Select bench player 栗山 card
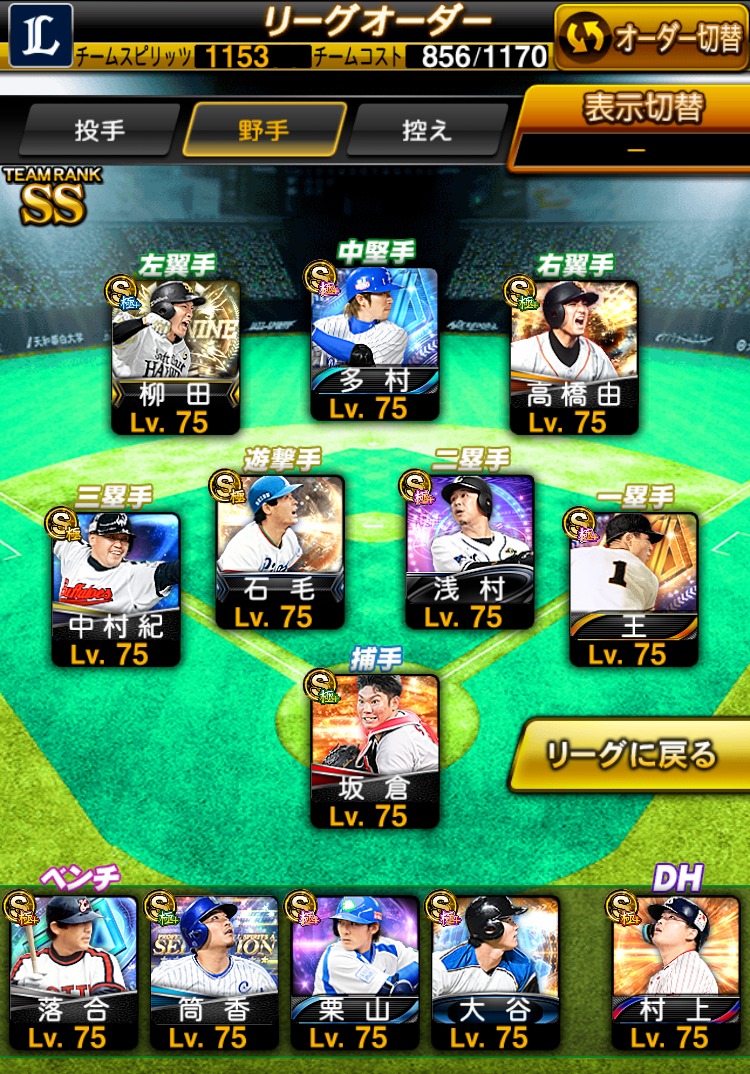This screenshot has width=750, height=1074. click(355, 970)
